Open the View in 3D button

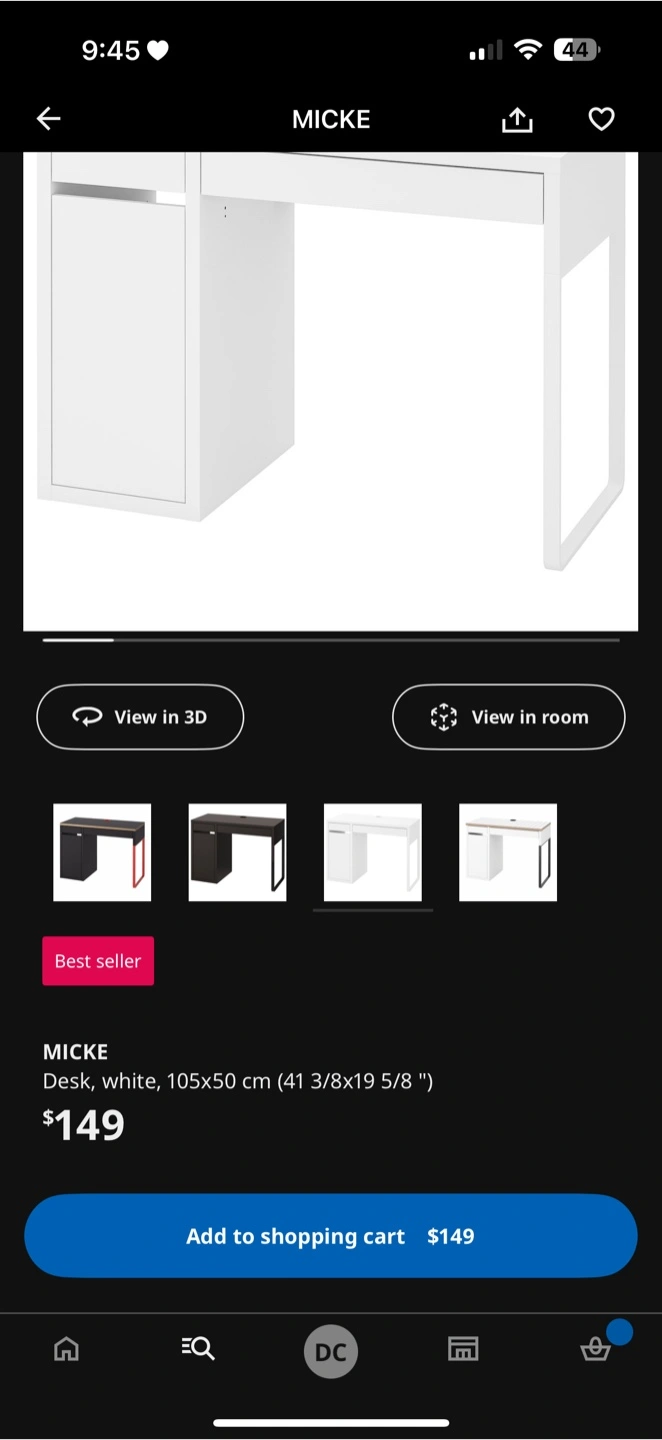[140, 717]
